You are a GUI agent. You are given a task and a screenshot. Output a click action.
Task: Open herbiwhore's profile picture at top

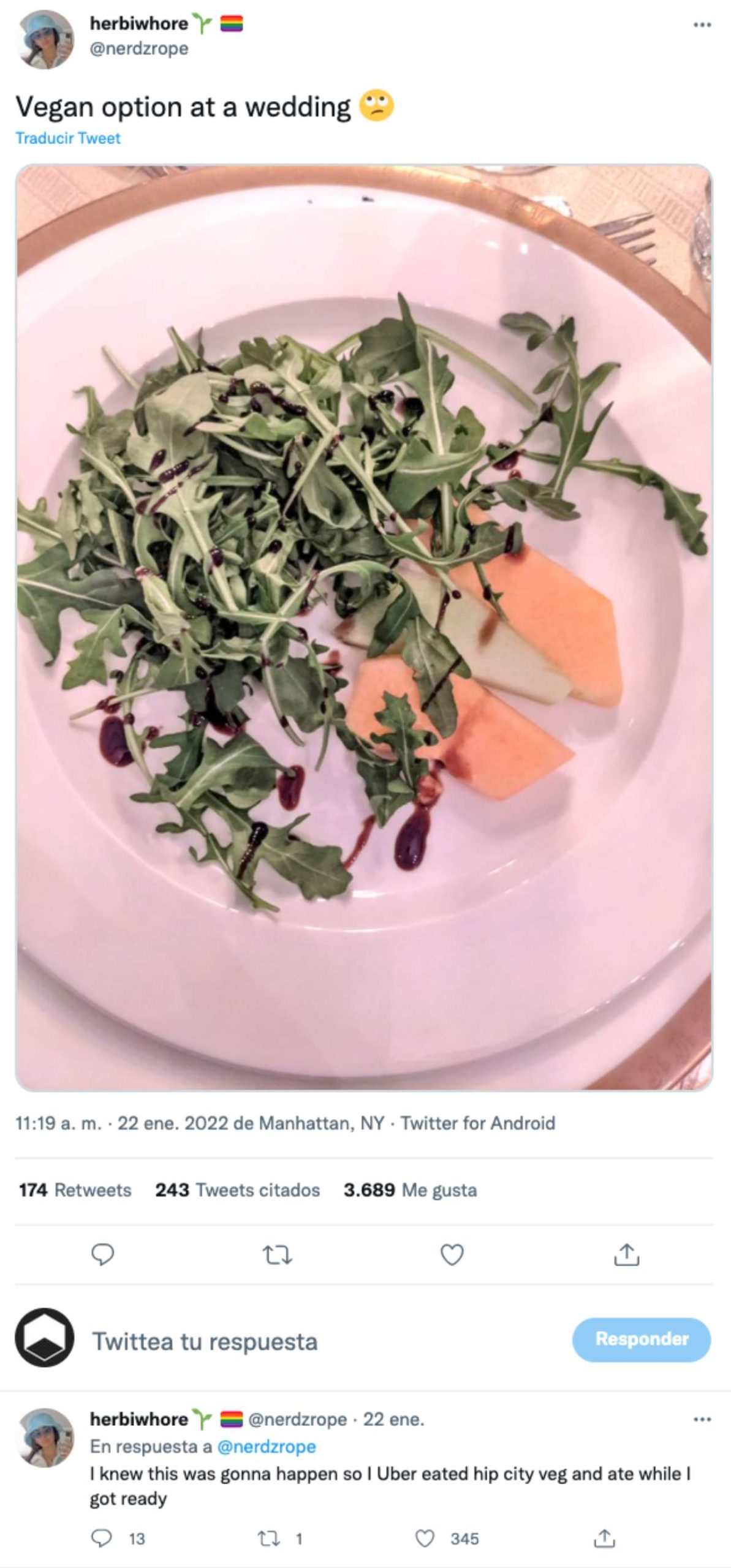pos(45,40)
